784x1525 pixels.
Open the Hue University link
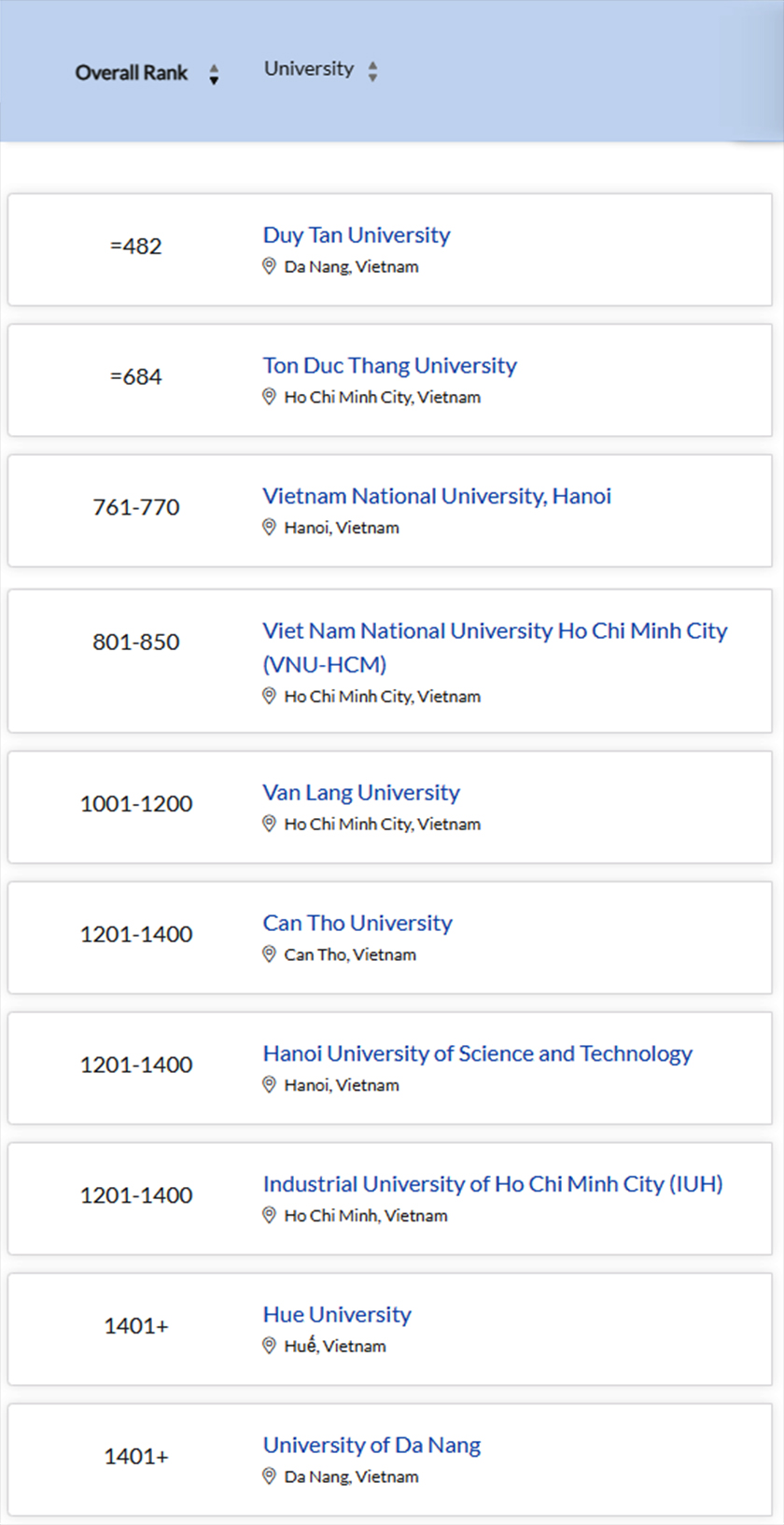[x=336, y=1314]
